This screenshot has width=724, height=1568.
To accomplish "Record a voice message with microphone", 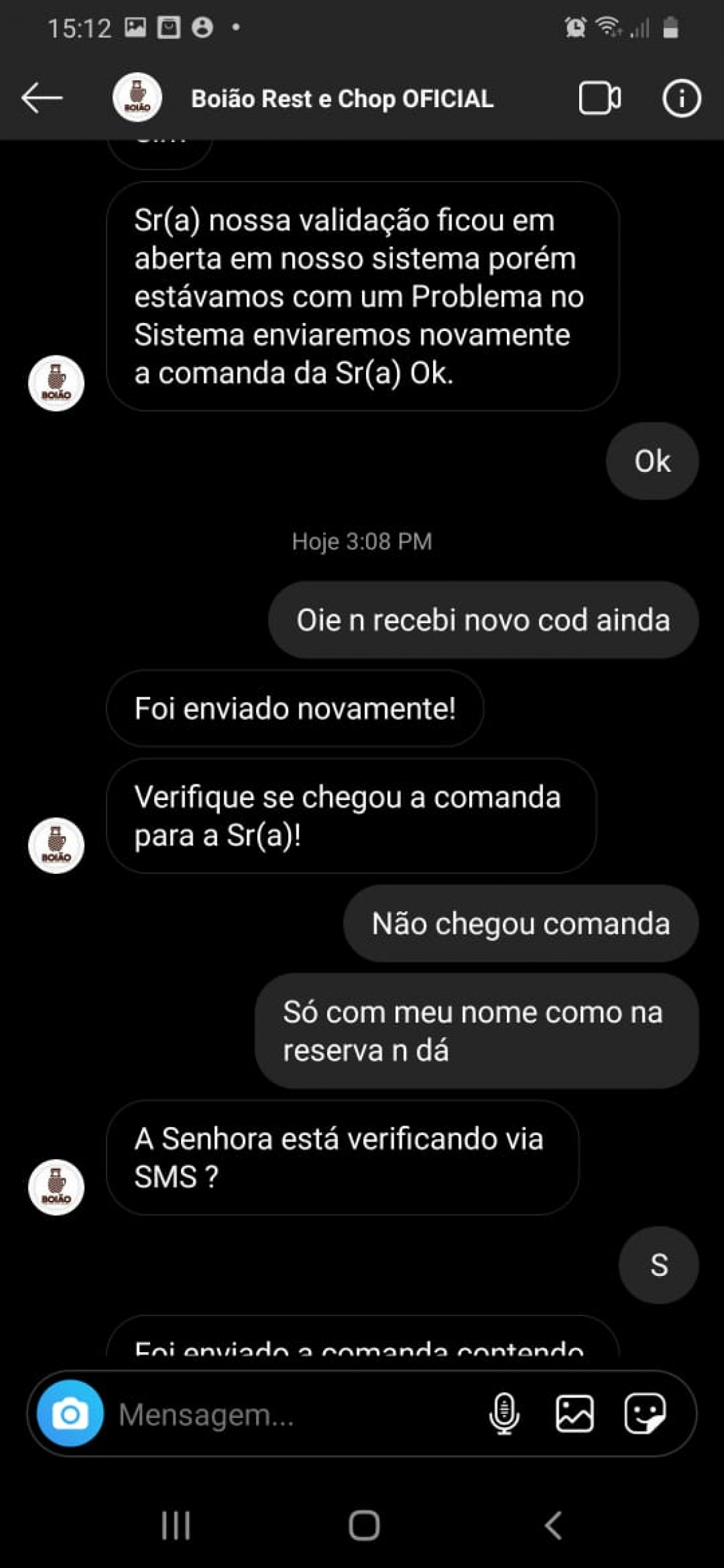I will click(504, 1413).
